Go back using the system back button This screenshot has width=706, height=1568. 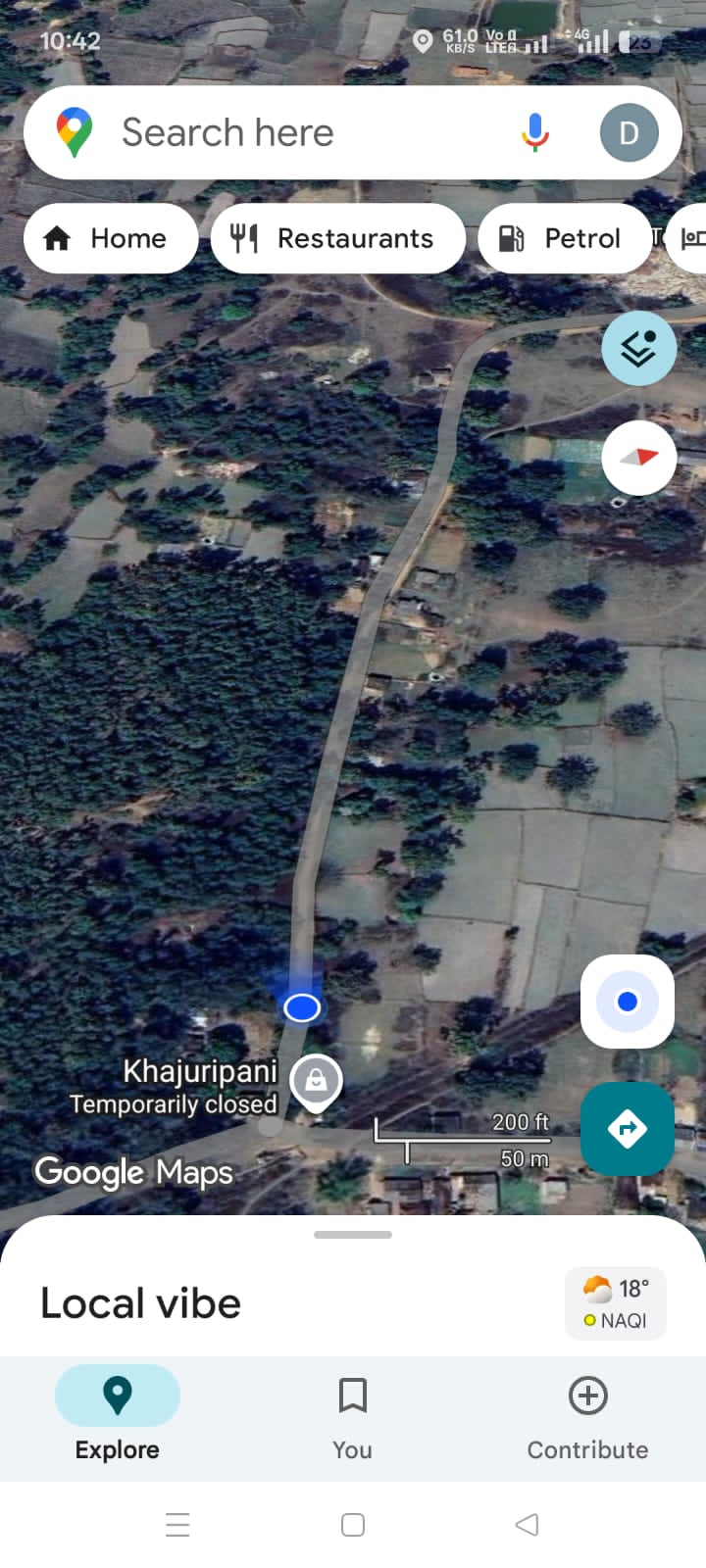[x=528, y=1525]
